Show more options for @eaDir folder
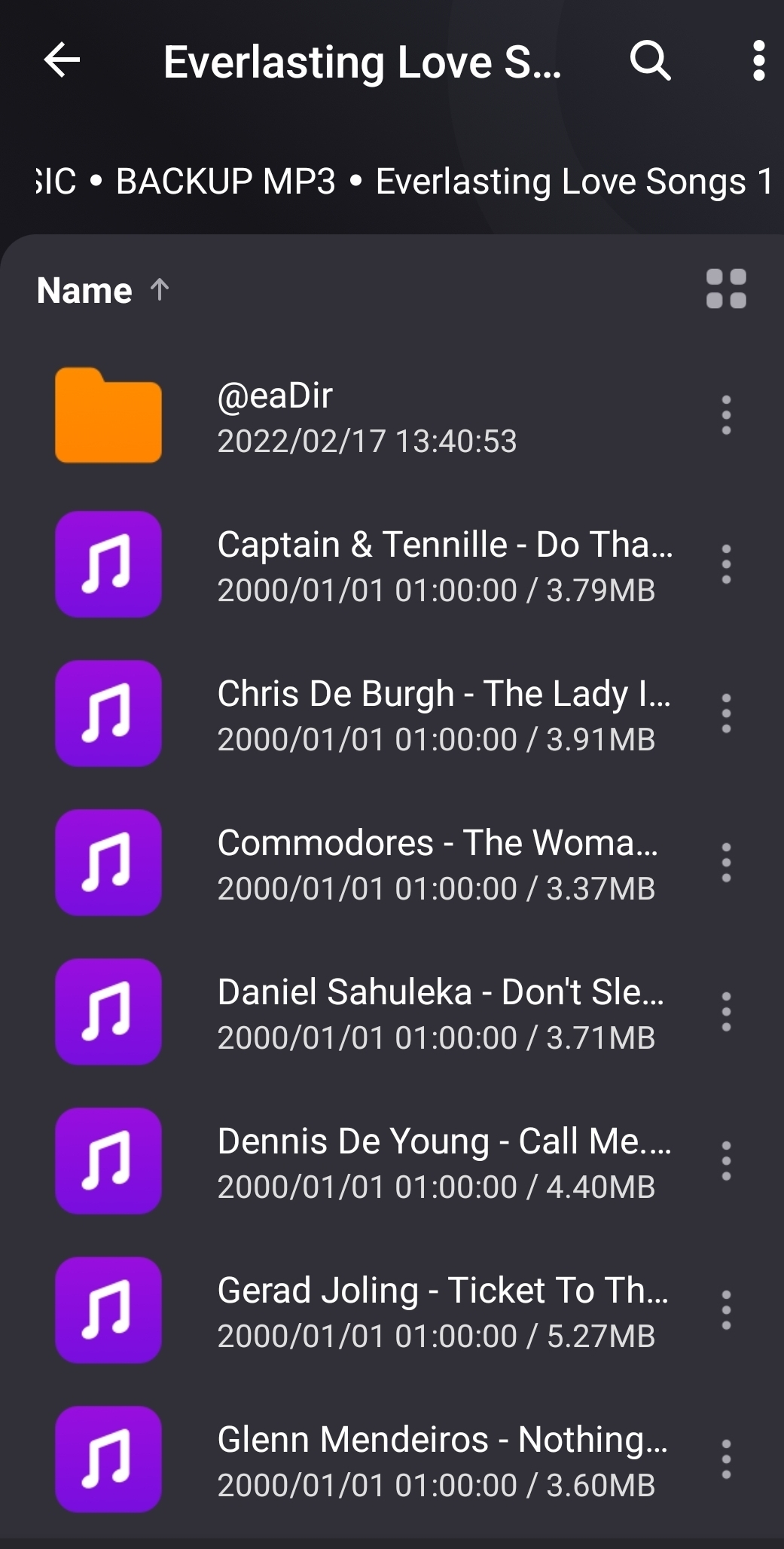 pos(726,415)
